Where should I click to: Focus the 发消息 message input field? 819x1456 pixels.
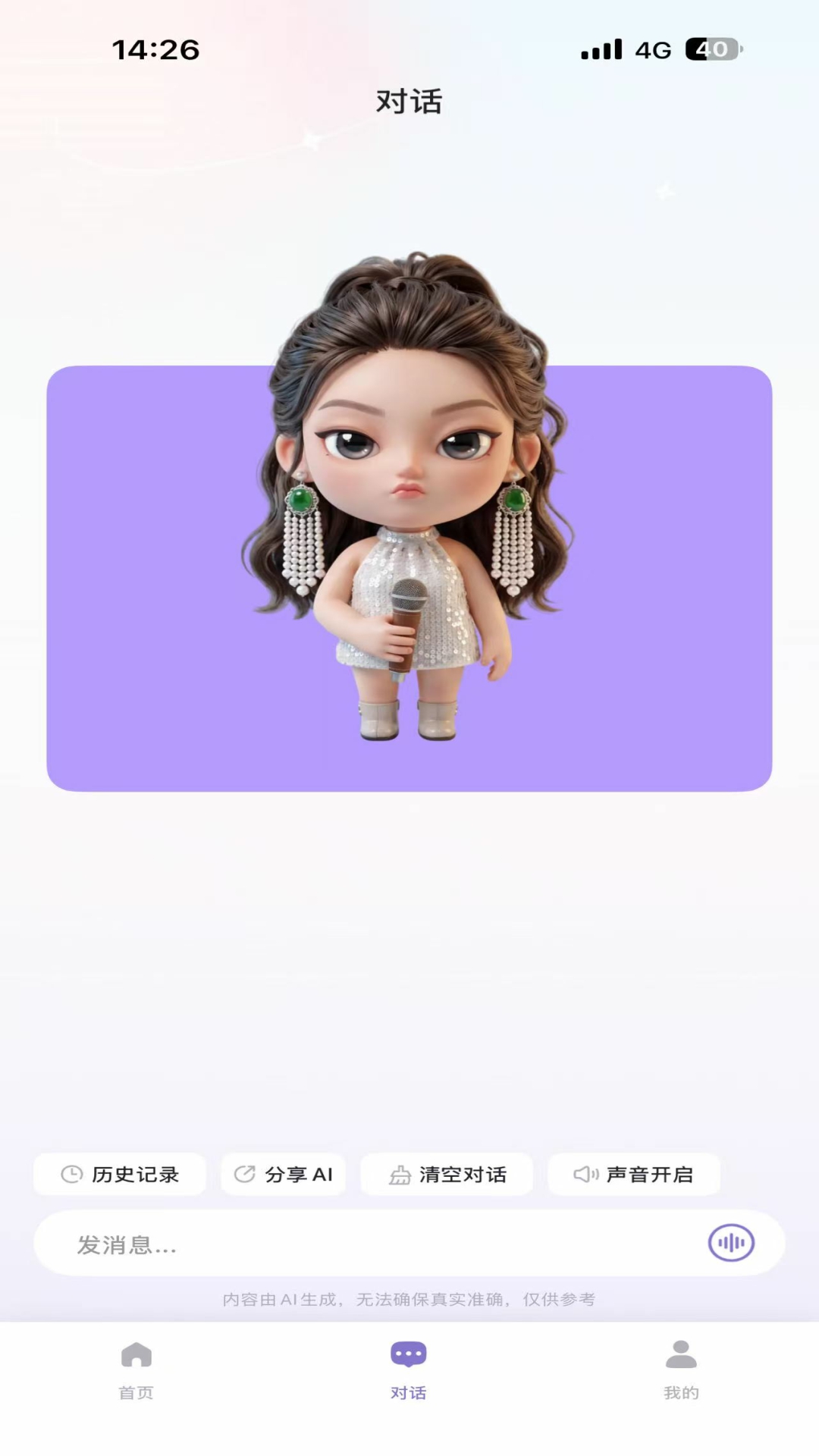[364, 1244]
